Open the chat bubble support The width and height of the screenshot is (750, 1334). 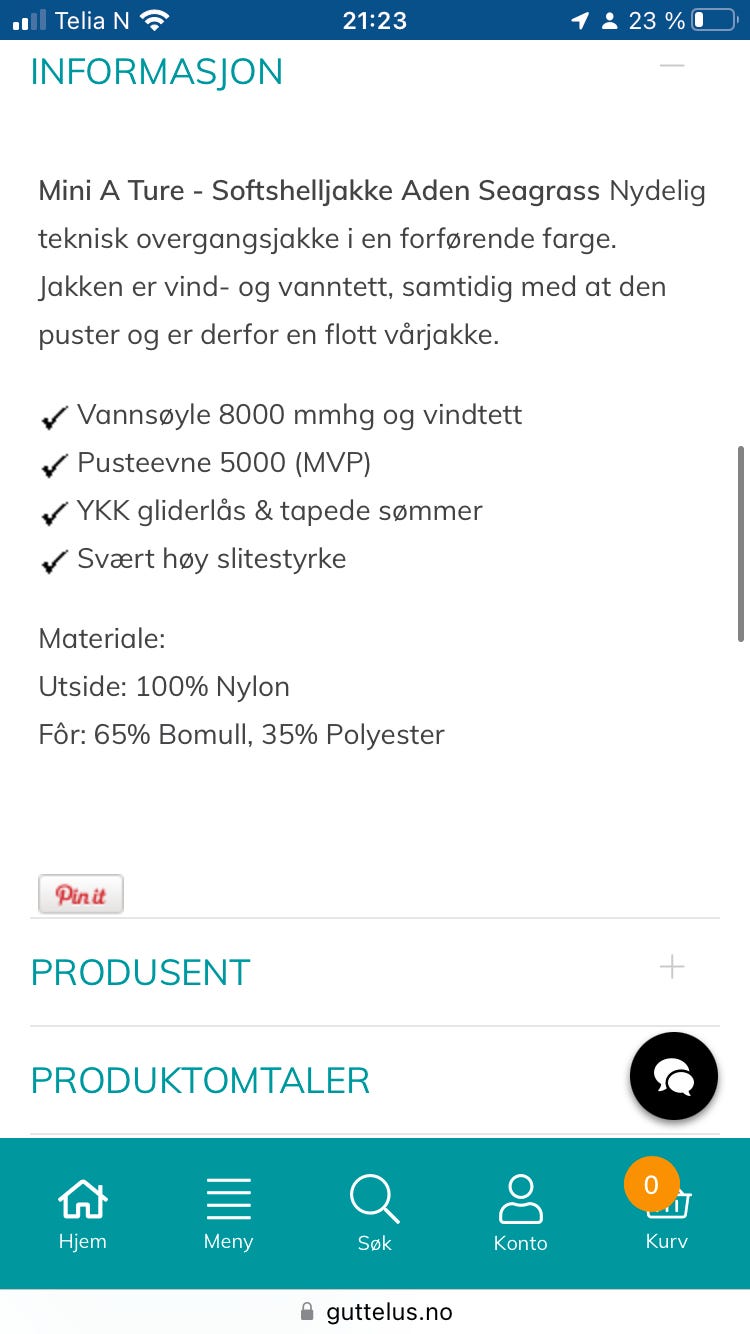coord(674,1076)
